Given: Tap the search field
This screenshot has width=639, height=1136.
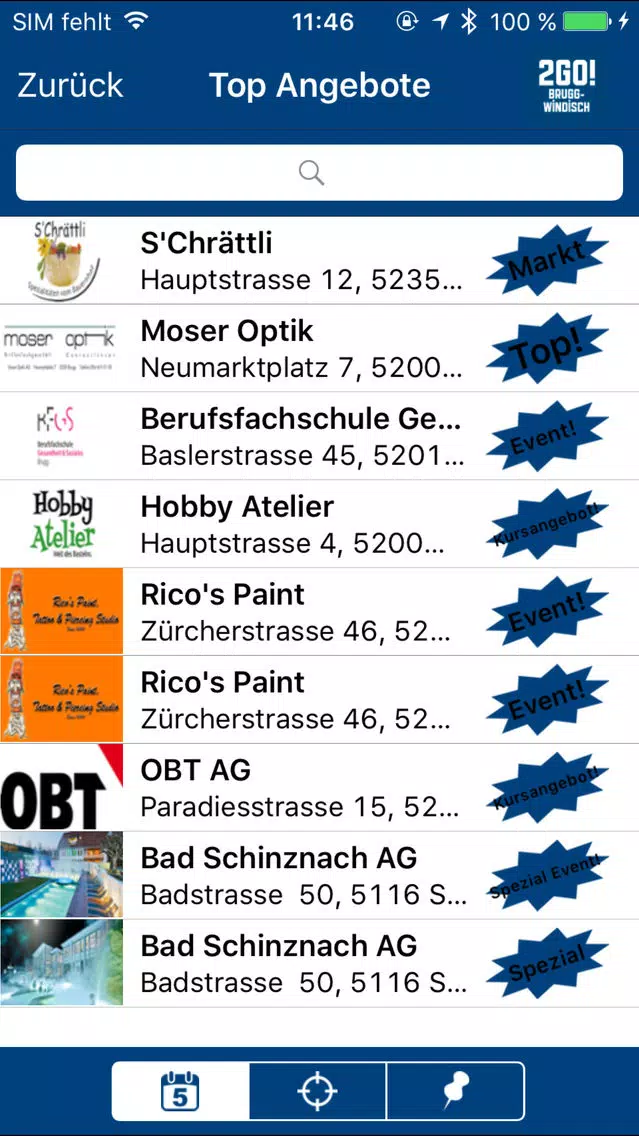Looking at the screenshot, I should (x=320, y=172).
